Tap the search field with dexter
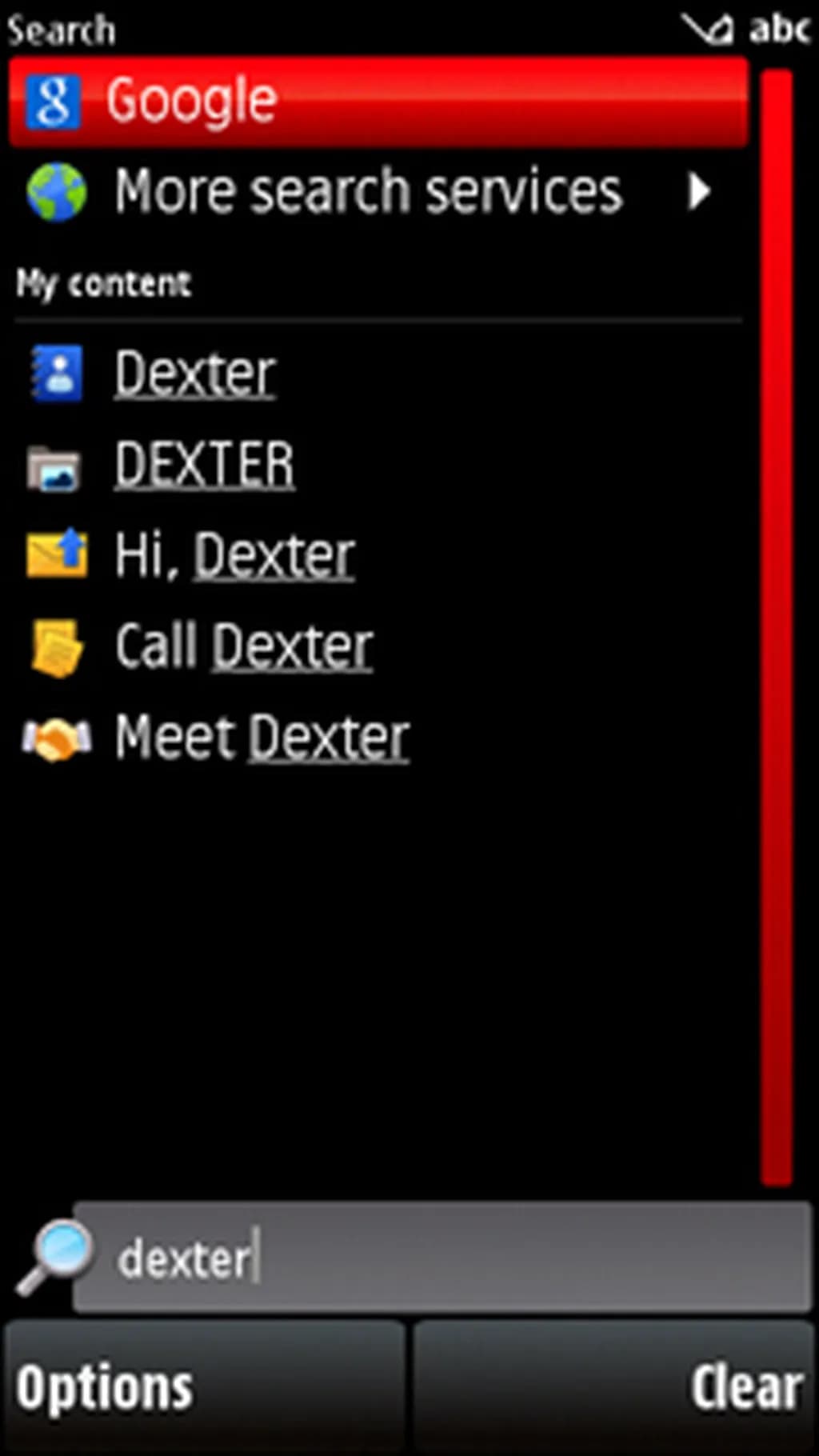Screen dimensions: 819x1456 point(440,1258)
